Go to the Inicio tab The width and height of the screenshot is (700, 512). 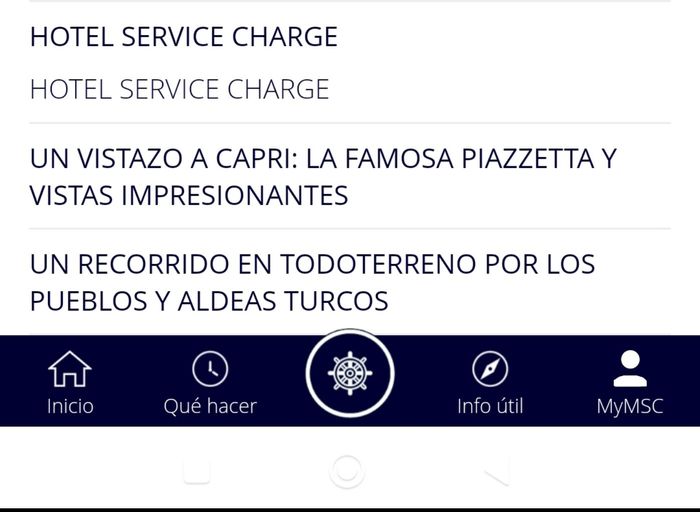pos(70,382)
